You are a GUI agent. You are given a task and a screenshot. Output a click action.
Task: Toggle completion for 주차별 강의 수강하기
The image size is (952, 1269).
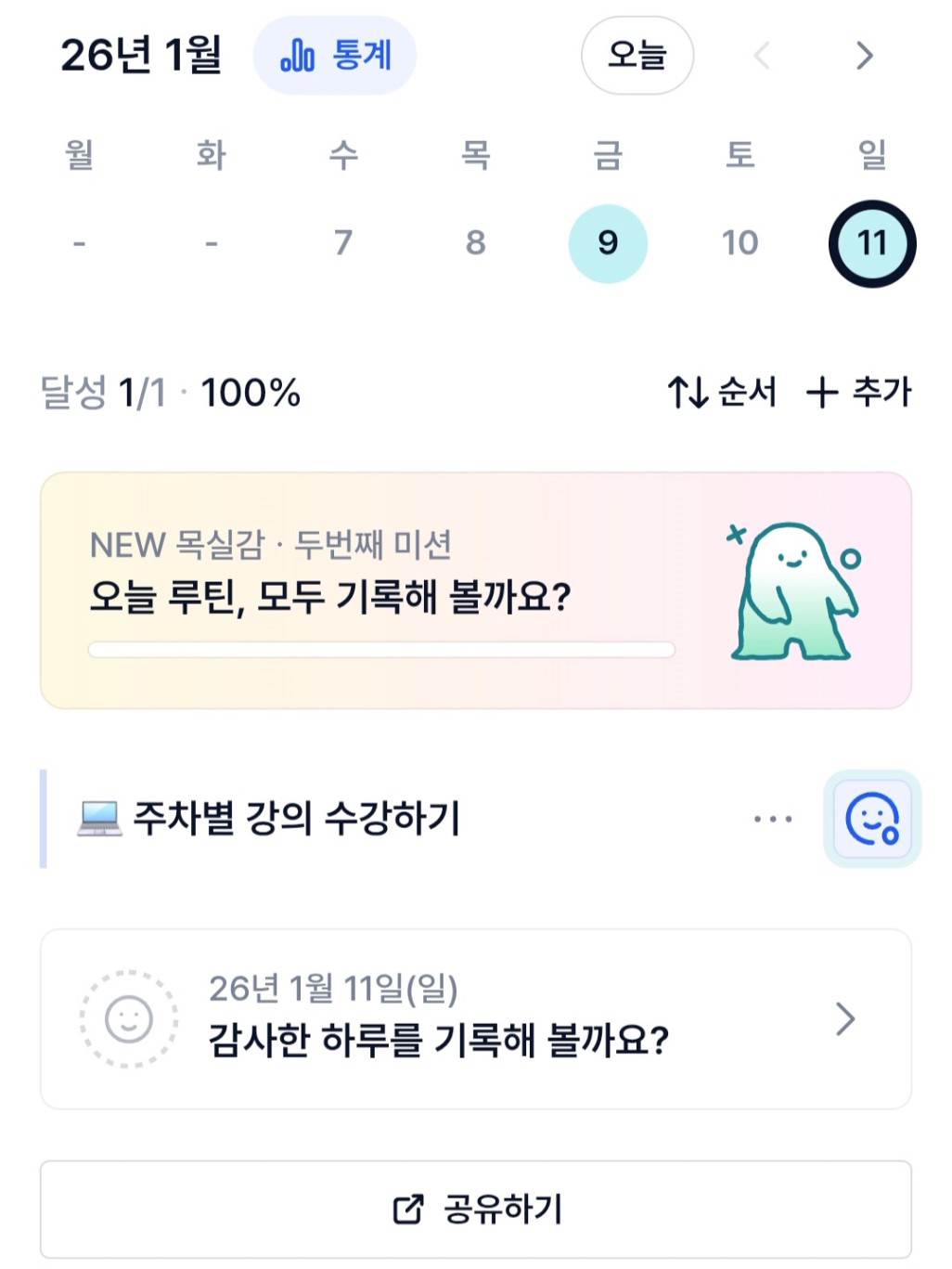[x=872, y=819]
